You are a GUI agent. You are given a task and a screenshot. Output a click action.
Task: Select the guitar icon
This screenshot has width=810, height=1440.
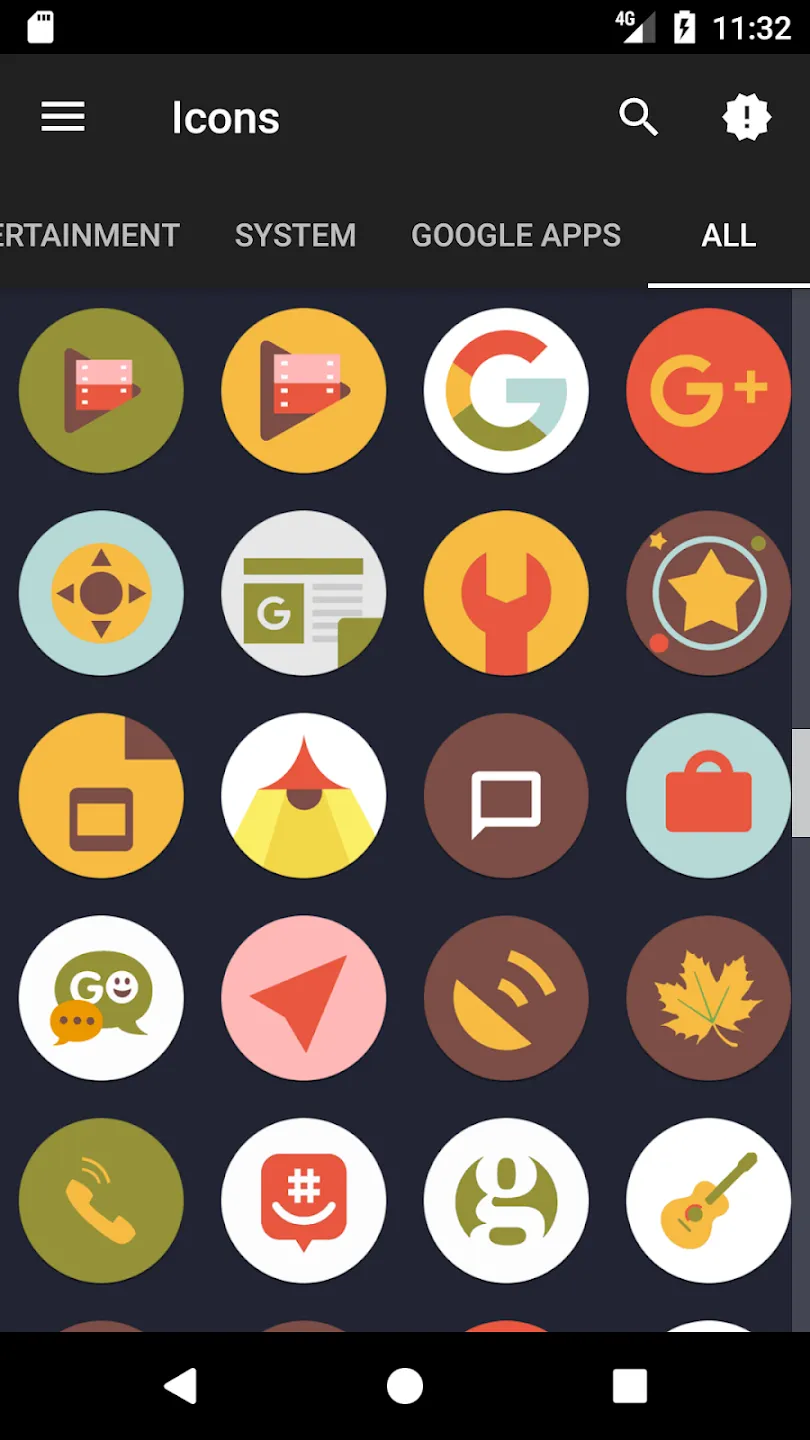pyautogui.click(x=708, y=1200)
